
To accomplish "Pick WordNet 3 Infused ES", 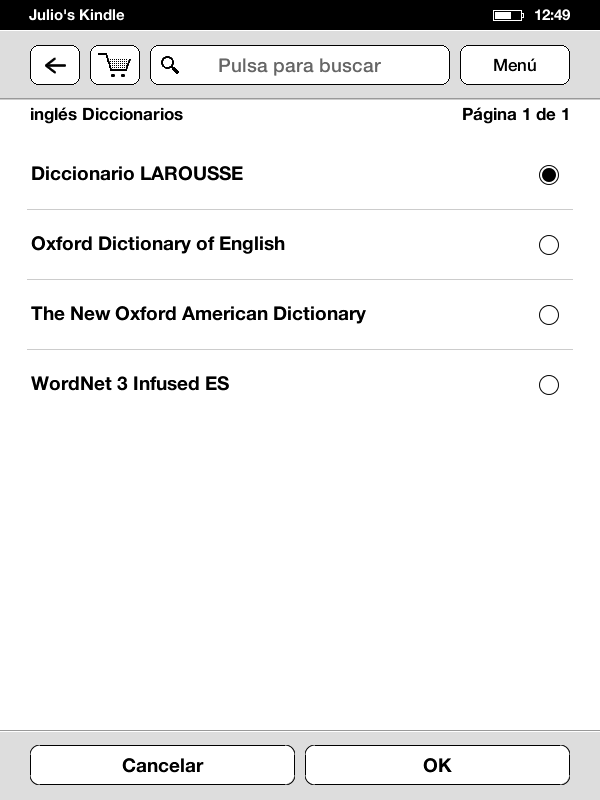I will pyautogui.click(x=548, y=385).
